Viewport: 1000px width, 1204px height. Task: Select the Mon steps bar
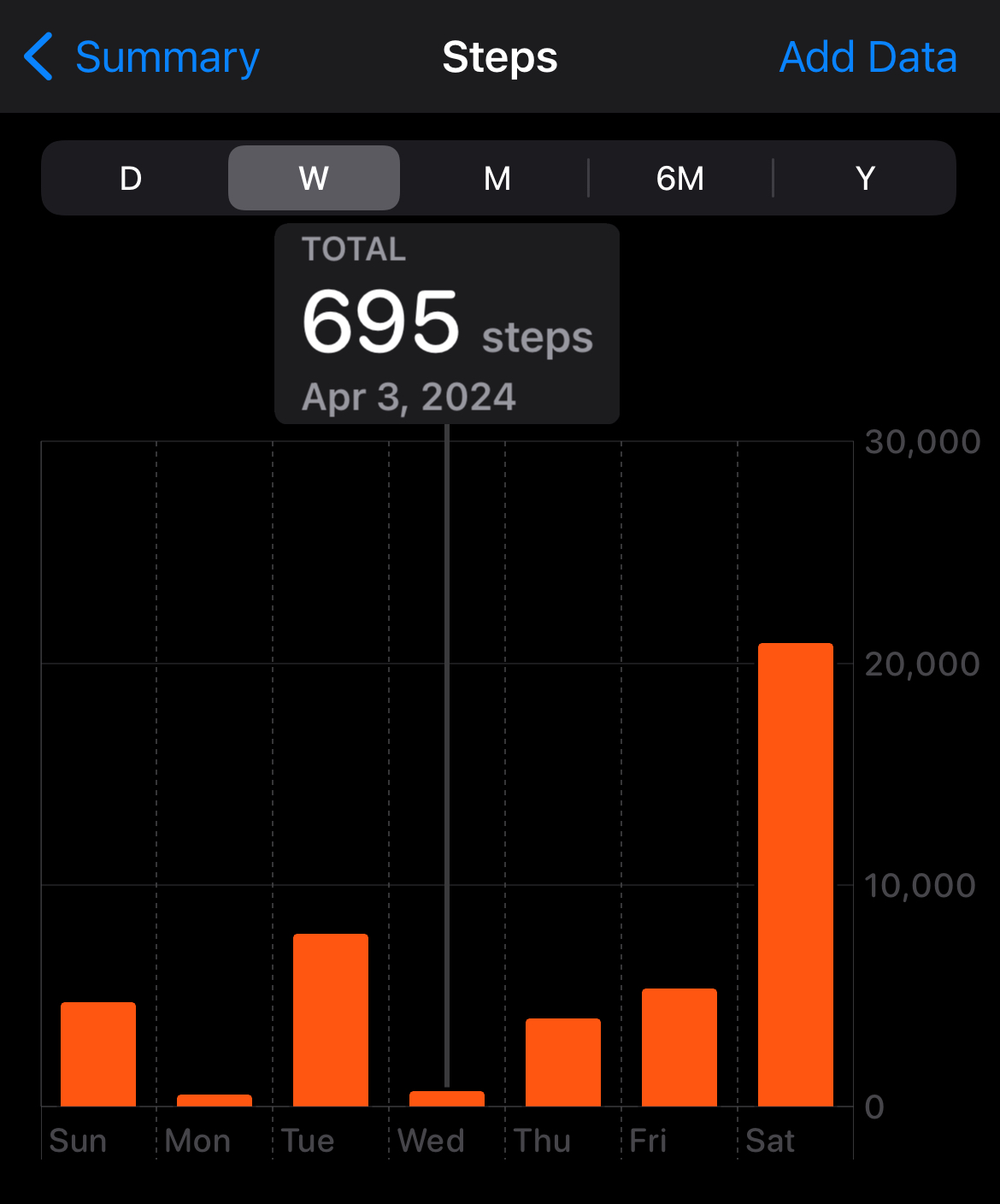pyautogui.click(x=215, y=1100)
